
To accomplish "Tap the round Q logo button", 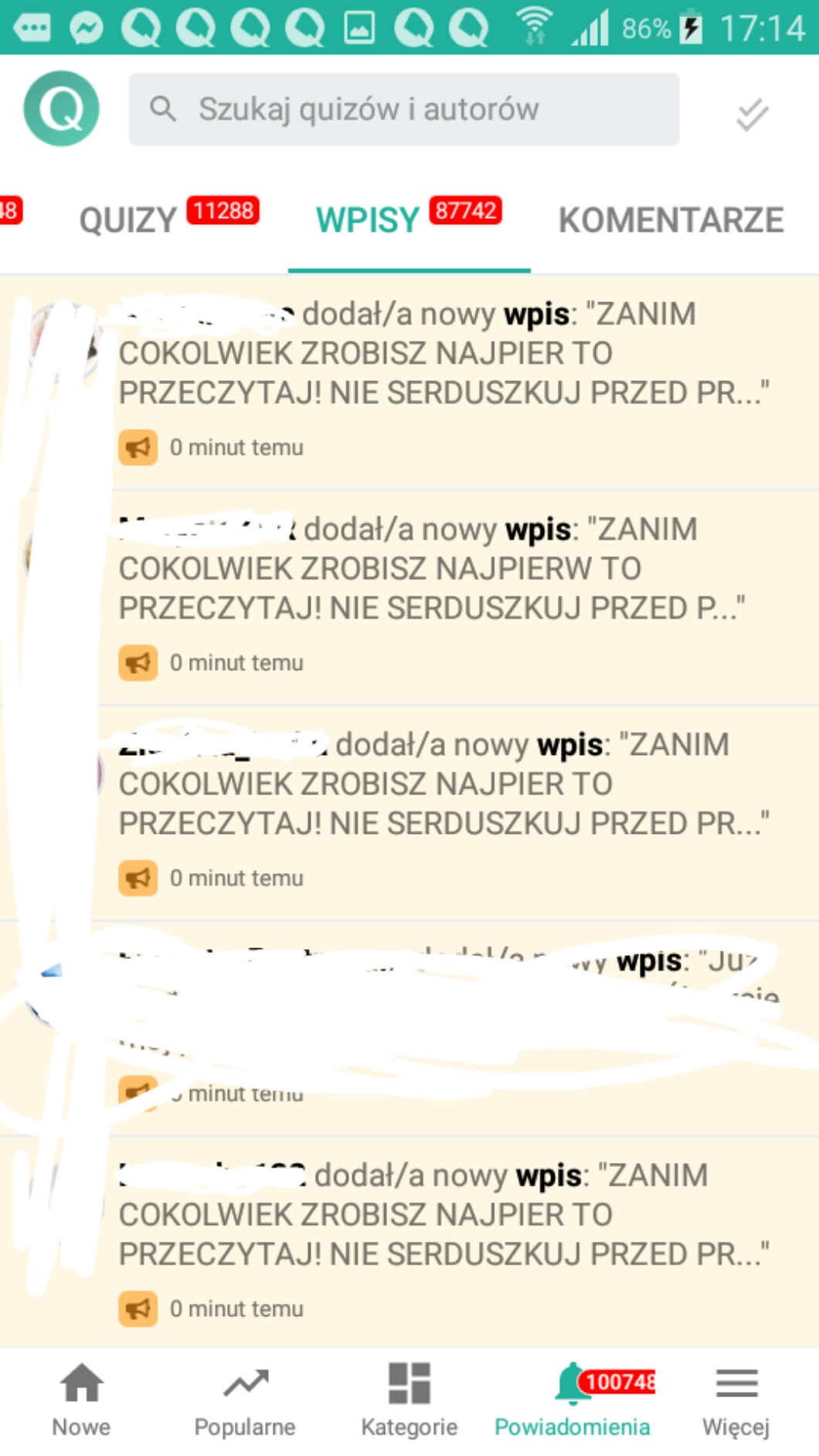I will (62, 109).
